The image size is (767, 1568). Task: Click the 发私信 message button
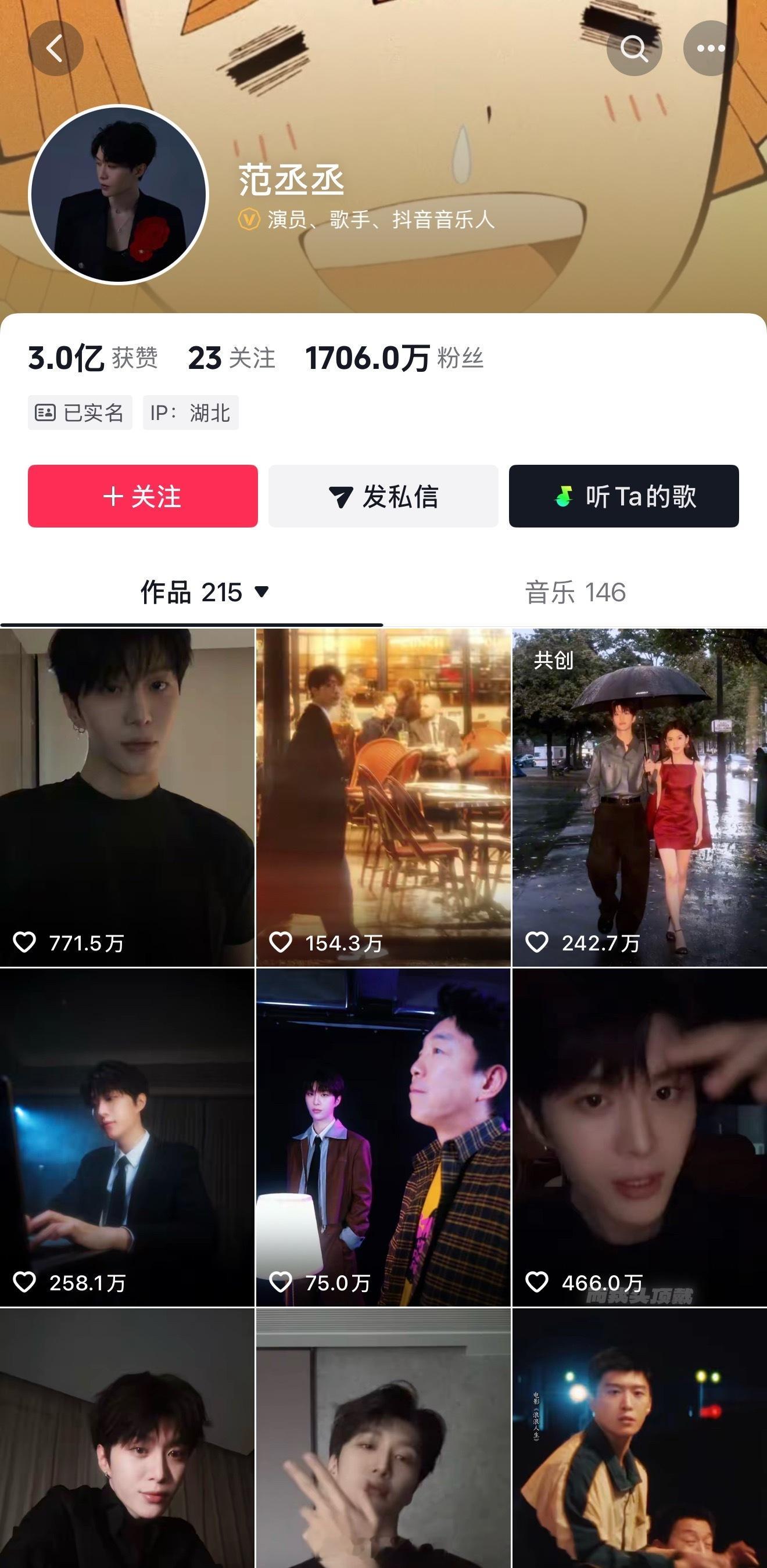[x=383, y=497]
